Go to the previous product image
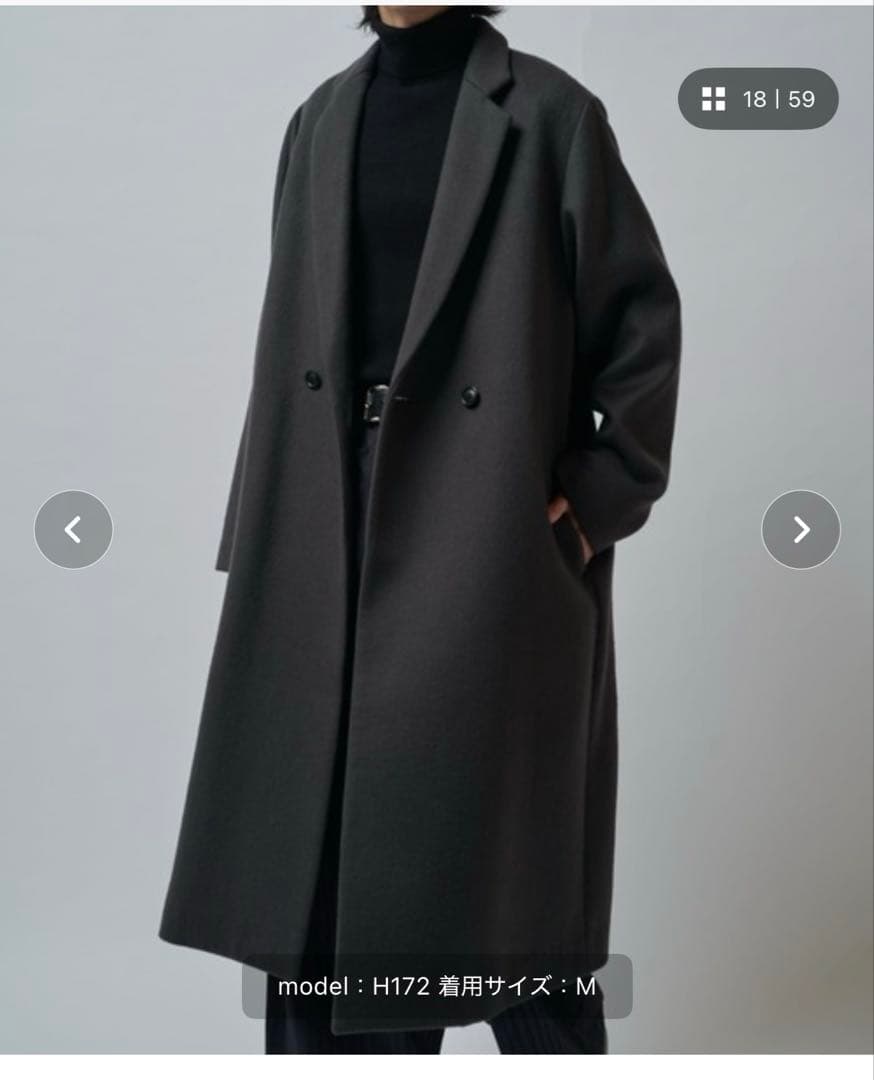Screen dimensions: 874x1080 [73, 530]
